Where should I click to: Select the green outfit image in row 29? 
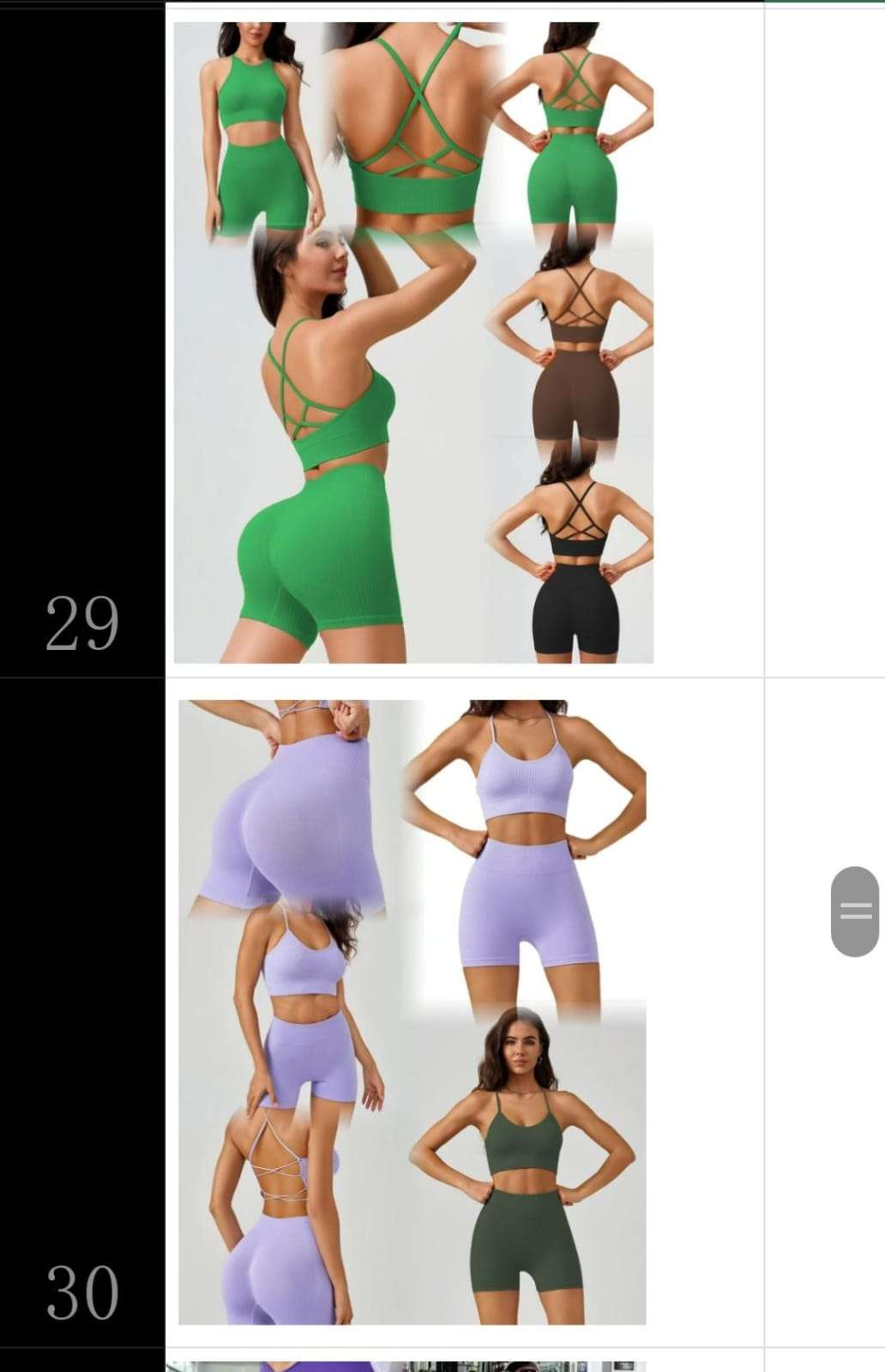(x=413, y=343)
